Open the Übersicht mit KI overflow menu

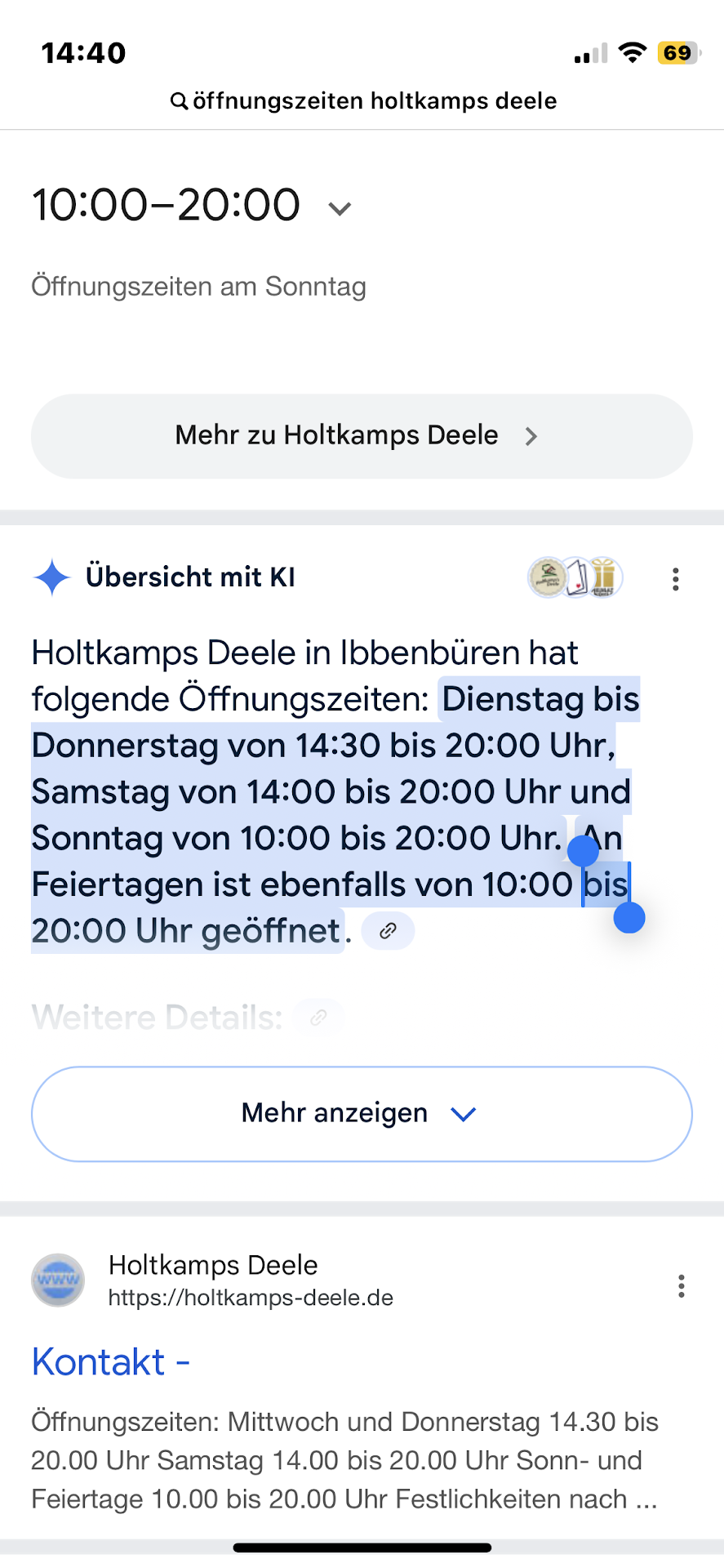click(675, 579)
